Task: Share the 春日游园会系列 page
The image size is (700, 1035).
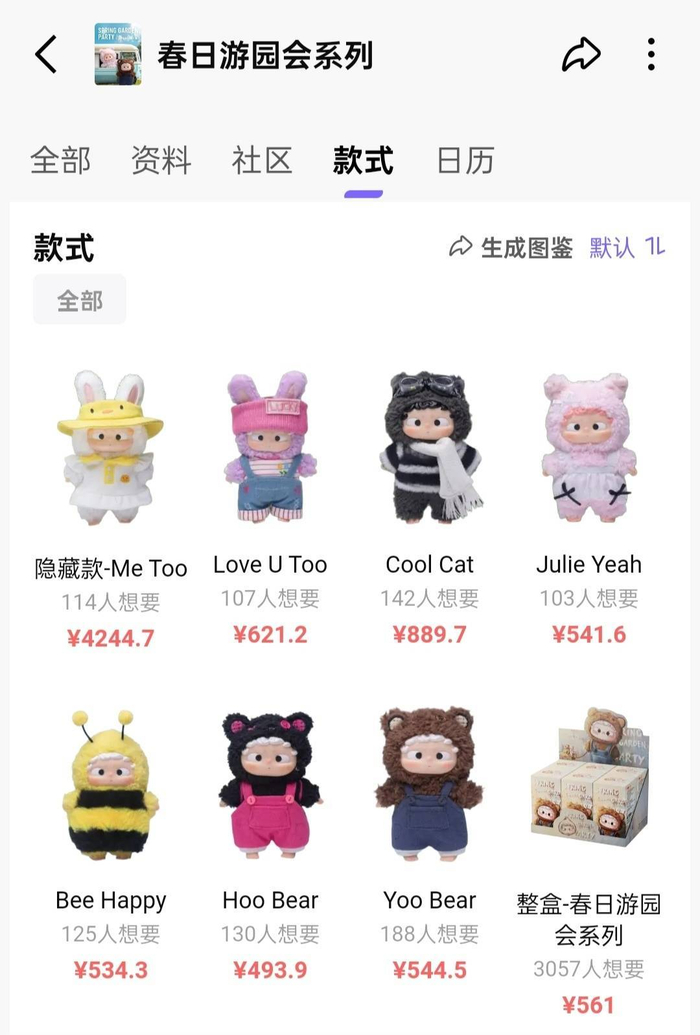Action: point(580,55)
